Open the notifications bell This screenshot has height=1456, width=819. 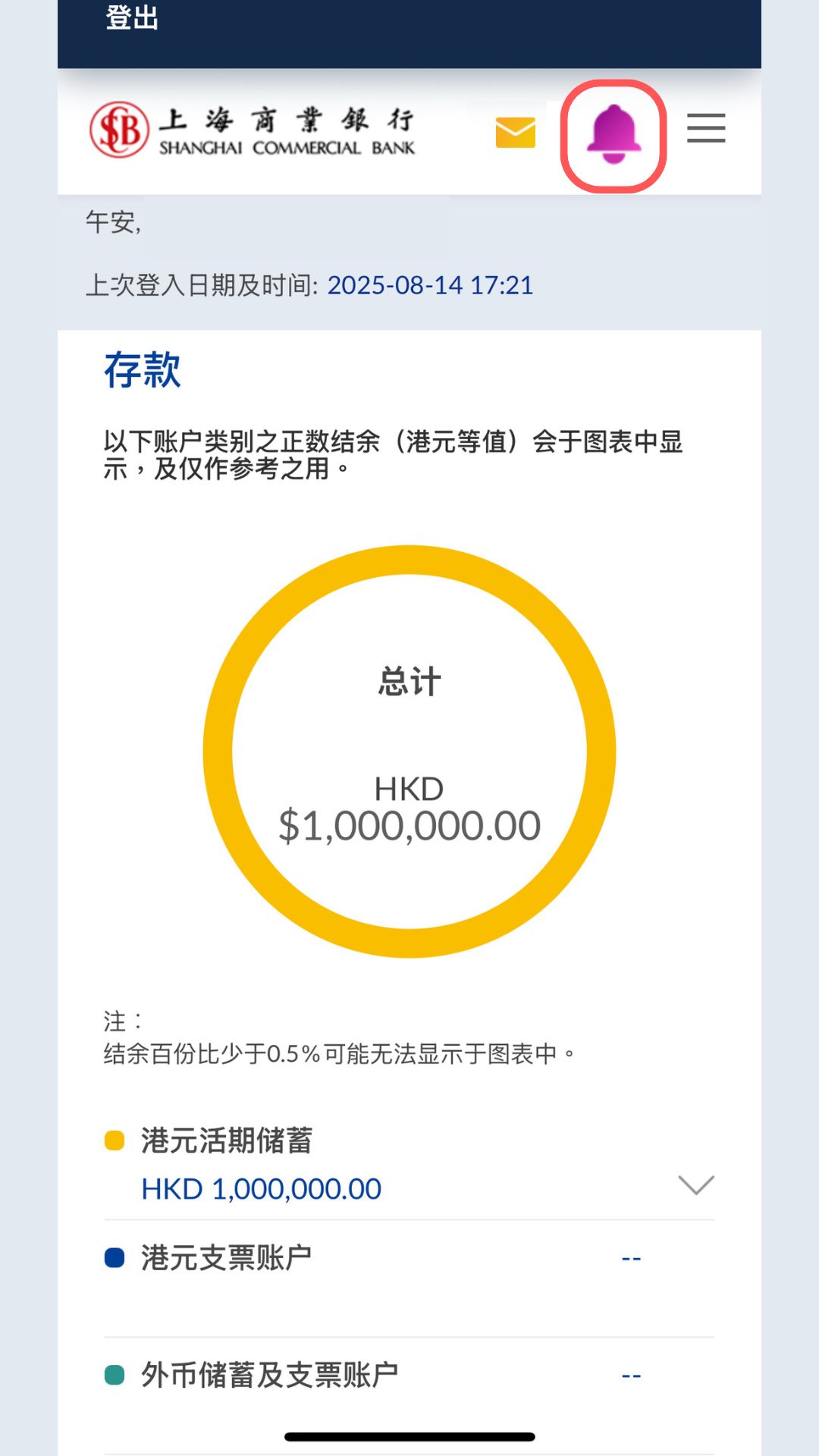(x=613, y=135)
